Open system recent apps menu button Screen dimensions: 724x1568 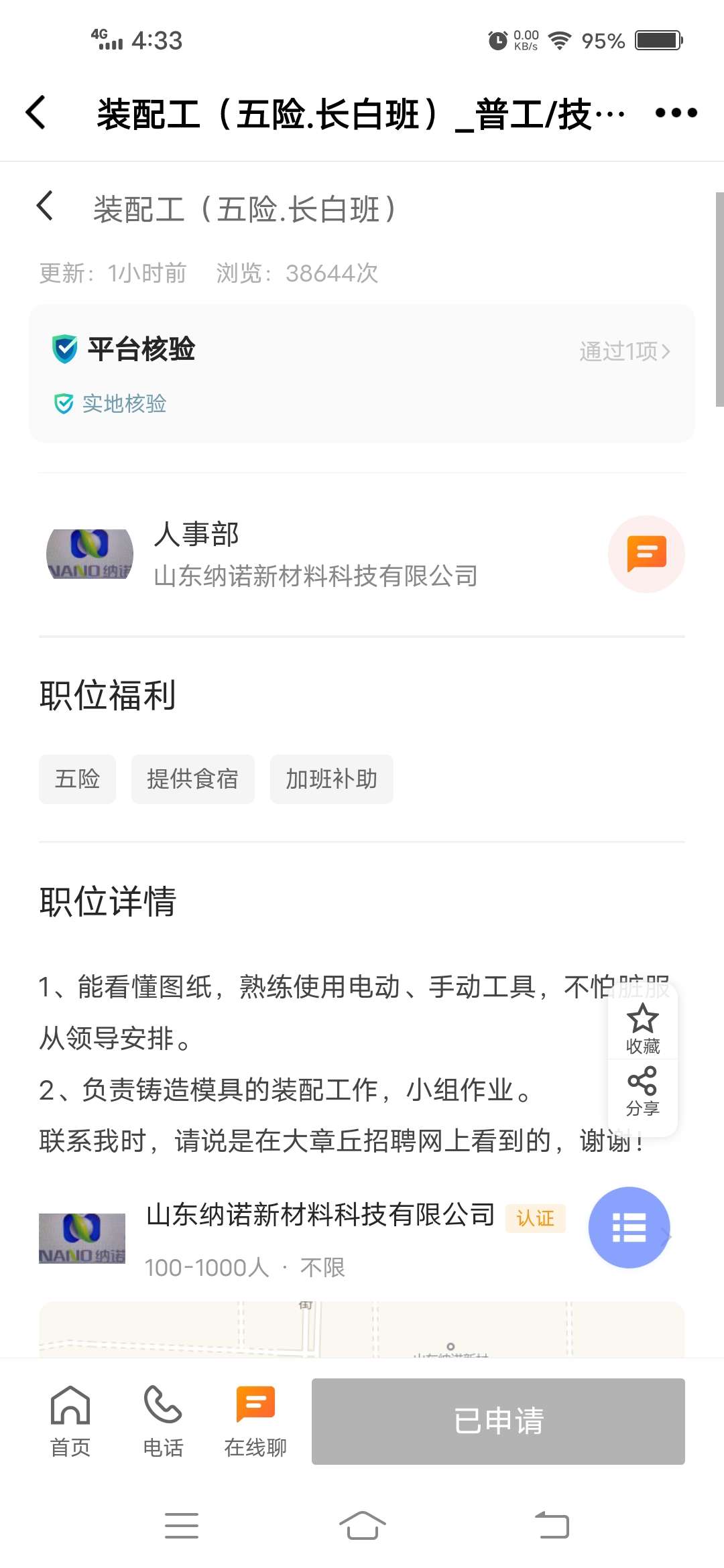182,1526
